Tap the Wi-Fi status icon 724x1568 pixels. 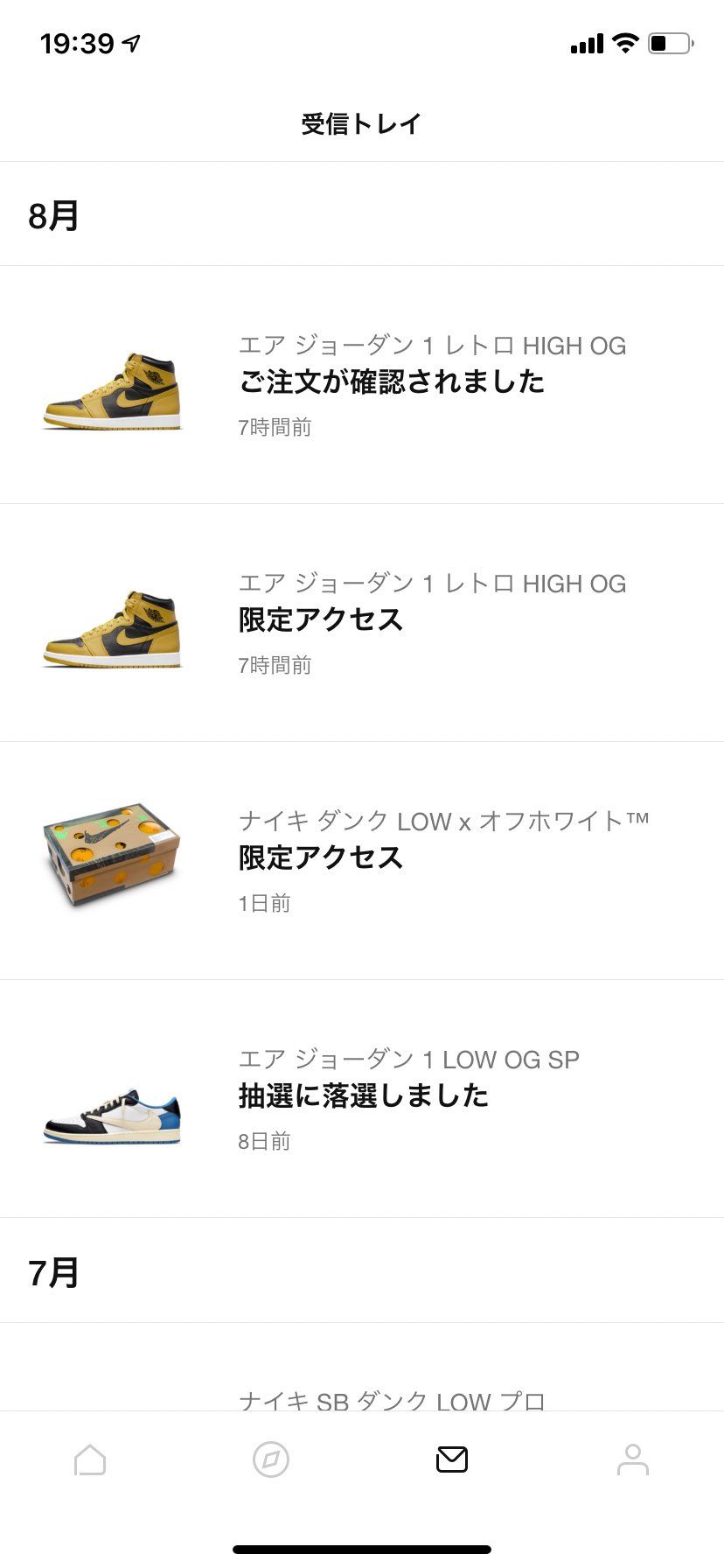(x=623, y=40)
